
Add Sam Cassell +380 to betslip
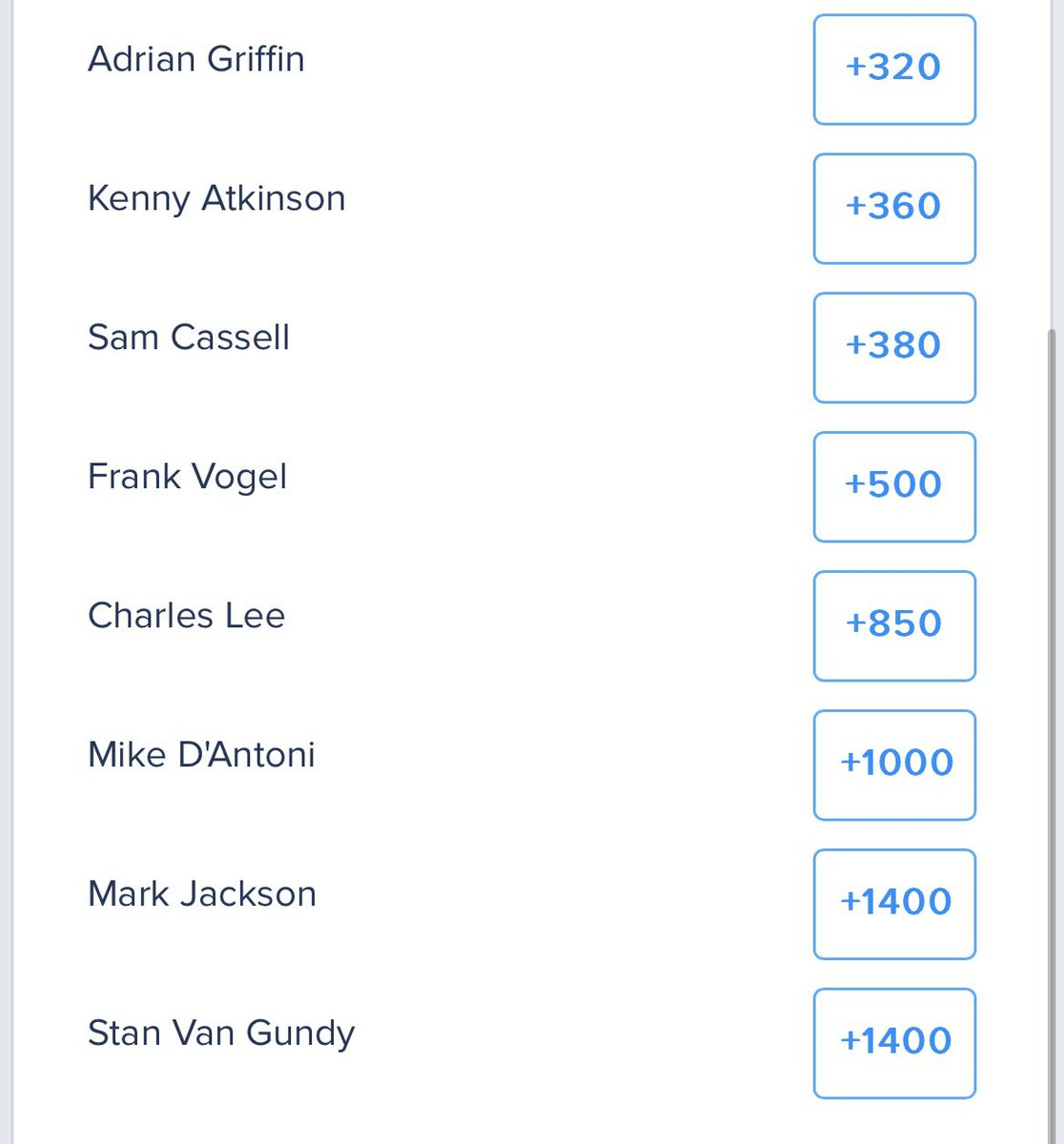coord(893,347)
